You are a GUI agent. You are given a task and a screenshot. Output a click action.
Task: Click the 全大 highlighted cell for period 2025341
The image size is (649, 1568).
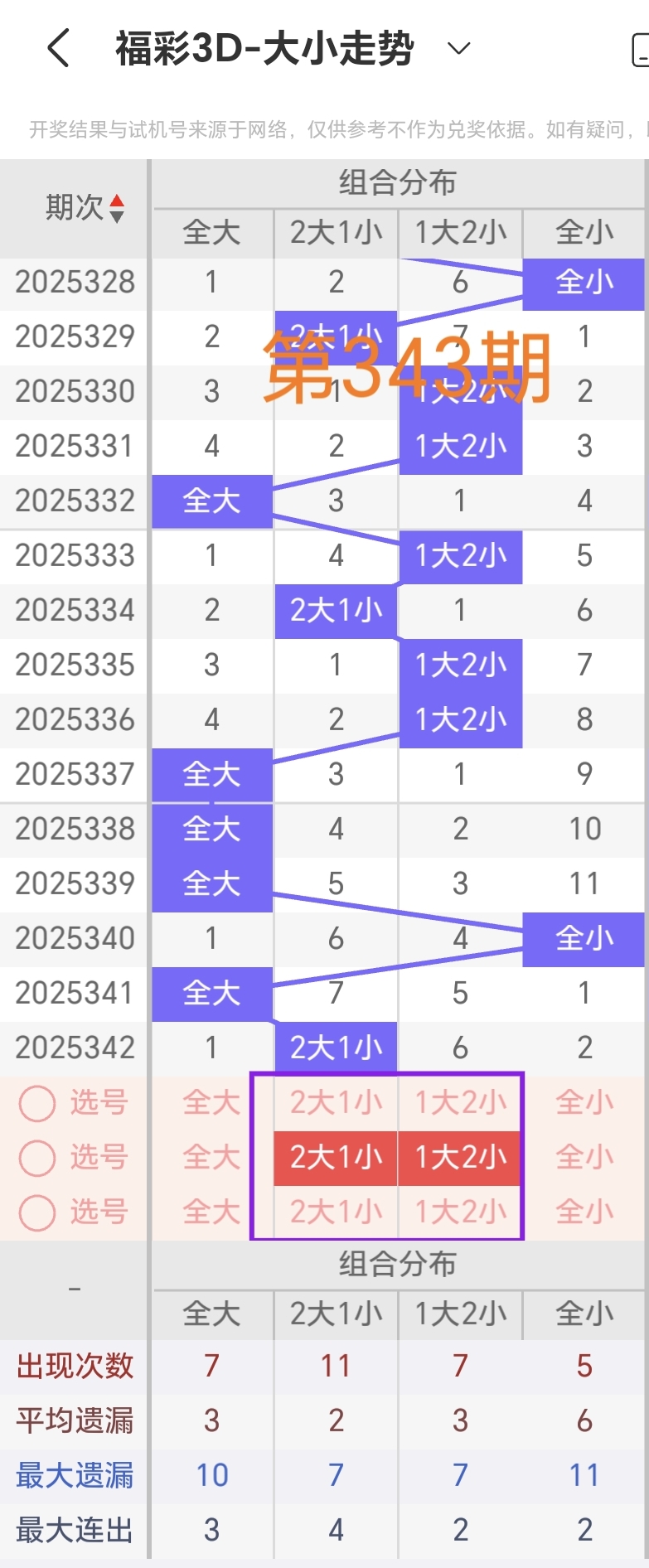tap(211, 992)
